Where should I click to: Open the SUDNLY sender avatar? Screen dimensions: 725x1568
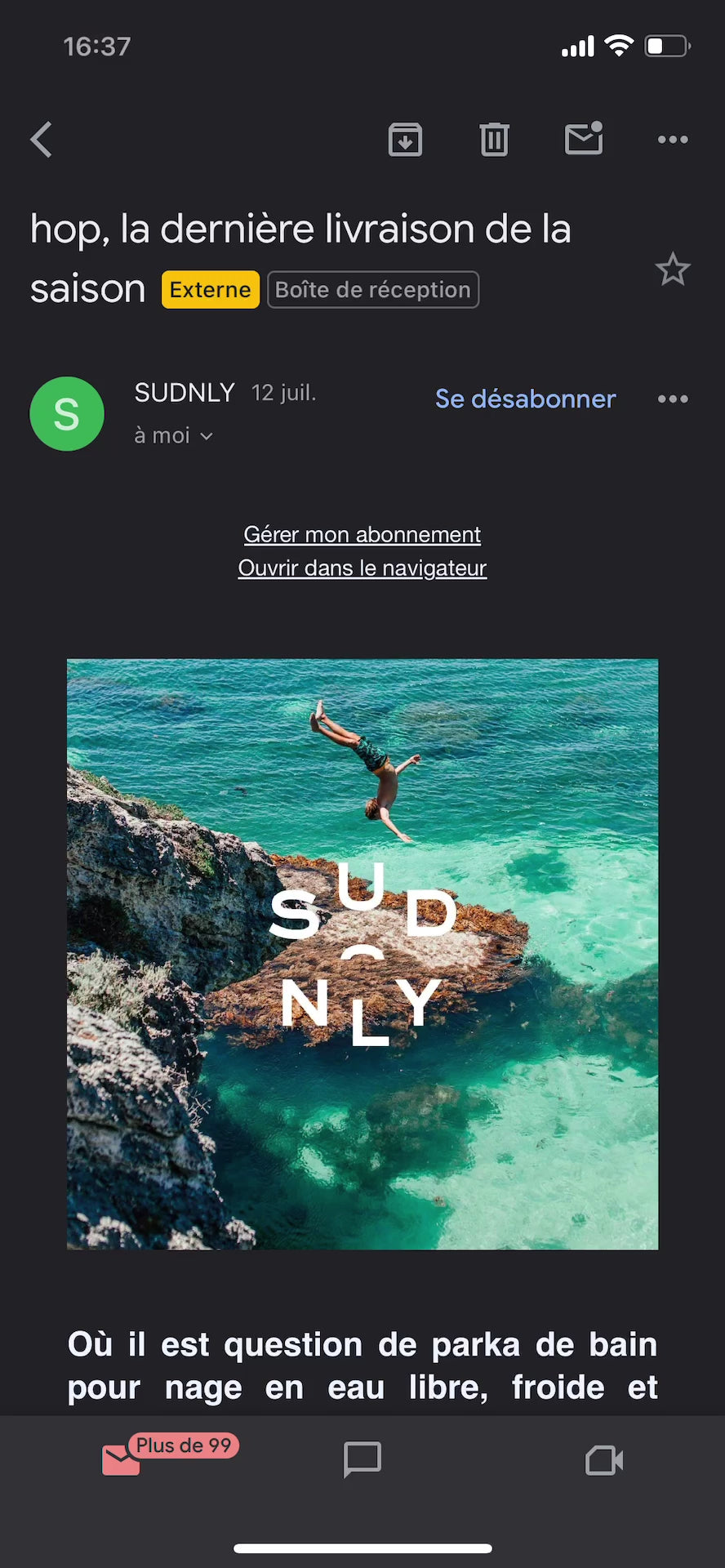(67, 414)
